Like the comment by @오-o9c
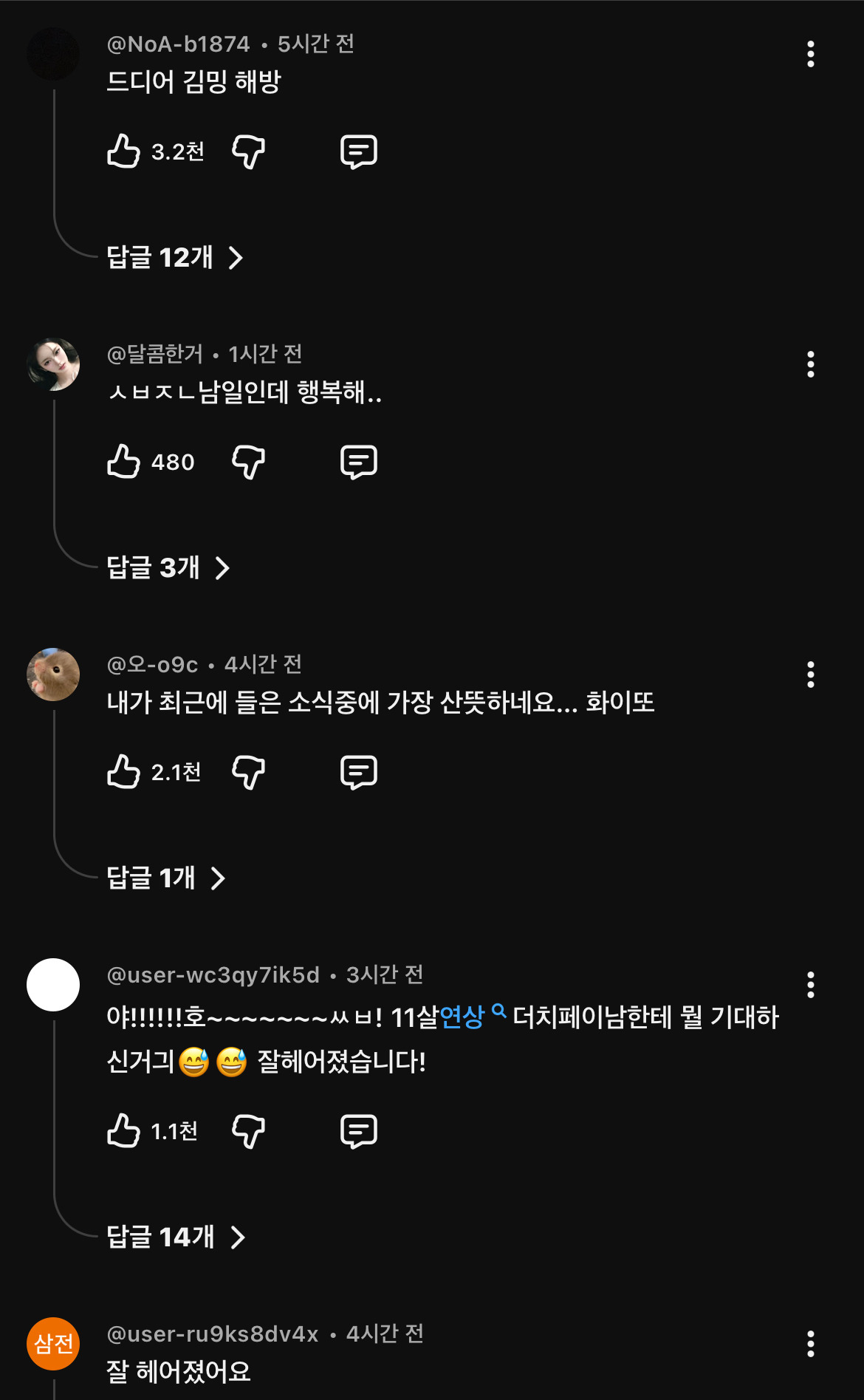Image resolution: width=864 pixels, height=1400 pixels. [124, 772]
